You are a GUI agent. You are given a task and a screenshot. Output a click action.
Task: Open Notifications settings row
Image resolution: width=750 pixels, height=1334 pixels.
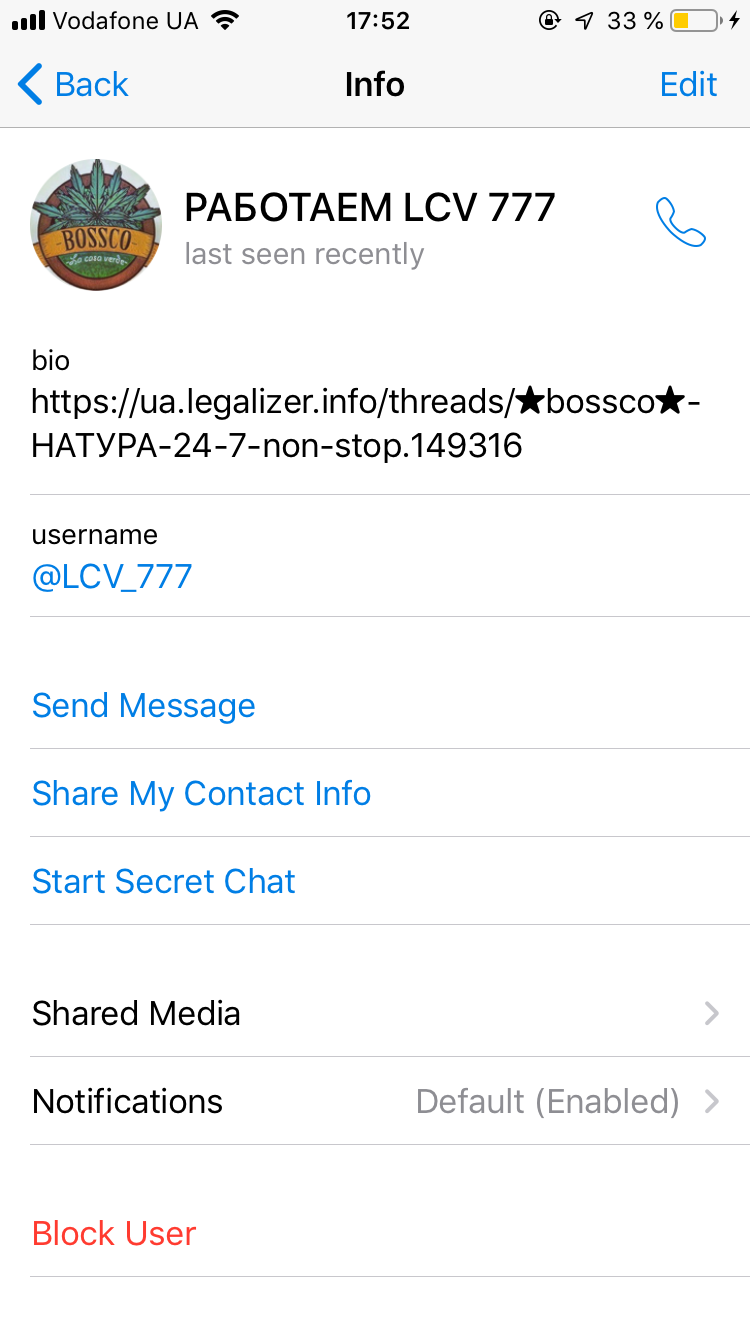(390, 1102)
